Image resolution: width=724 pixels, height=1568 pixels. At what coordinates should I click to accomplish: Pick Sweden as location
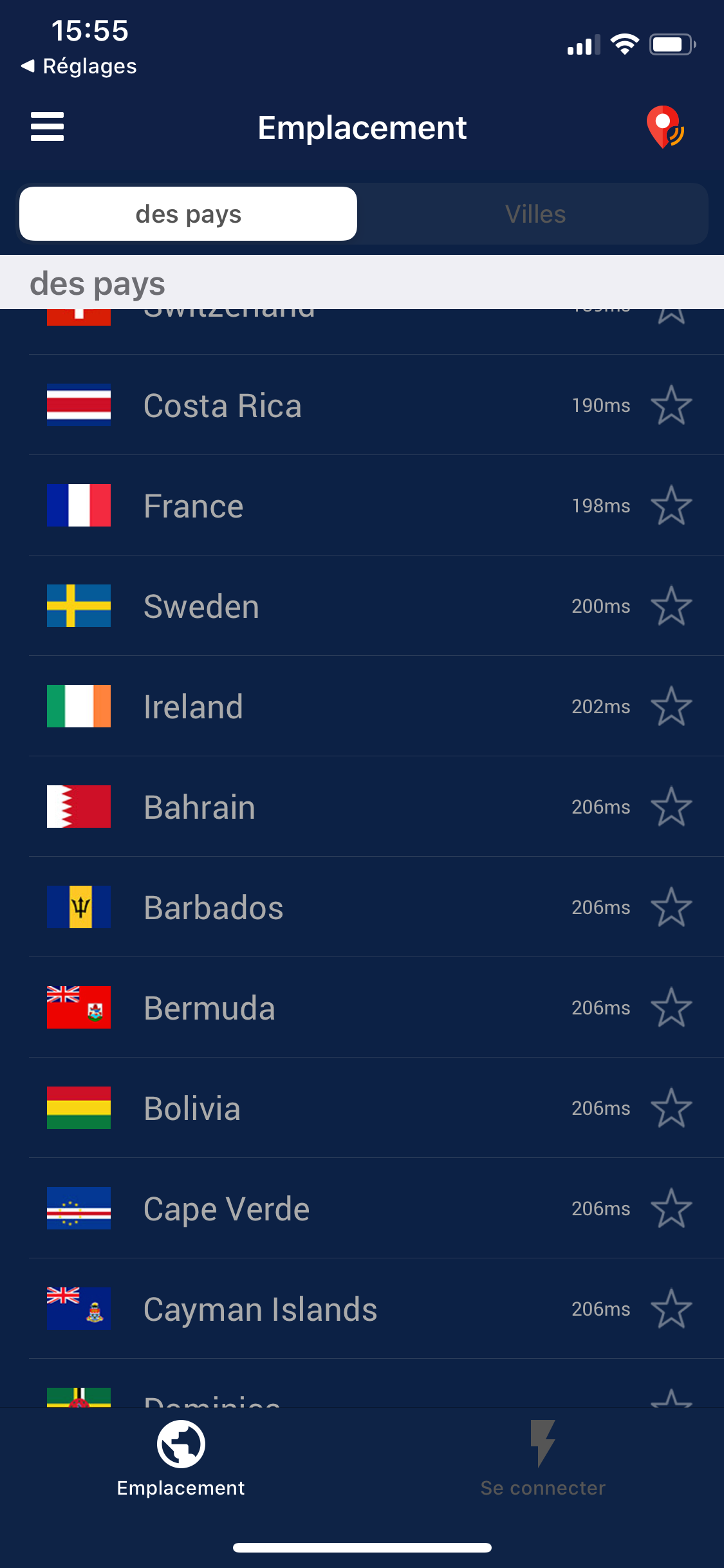tap(376, 606)
